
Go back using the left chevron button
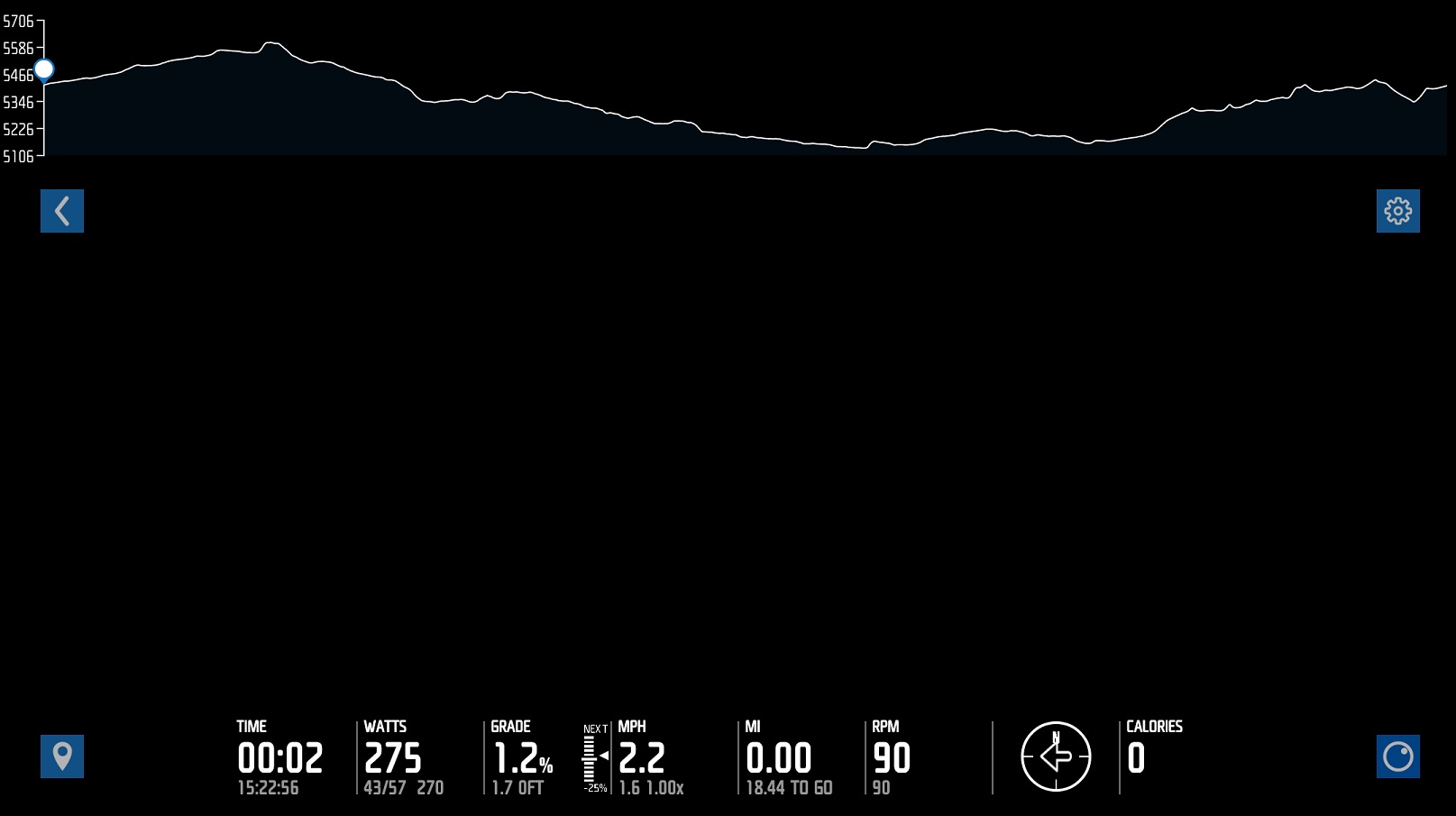tap(62, 211)
